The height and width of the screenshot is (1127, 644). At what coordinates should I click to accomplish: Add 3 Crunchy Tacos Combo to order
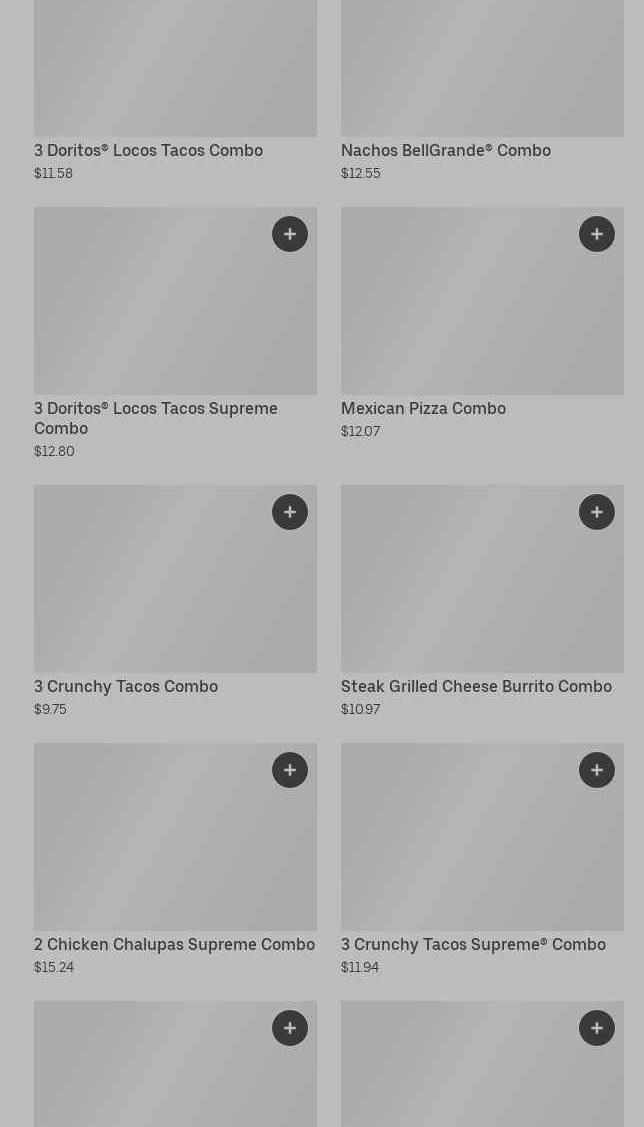(290, 512)
